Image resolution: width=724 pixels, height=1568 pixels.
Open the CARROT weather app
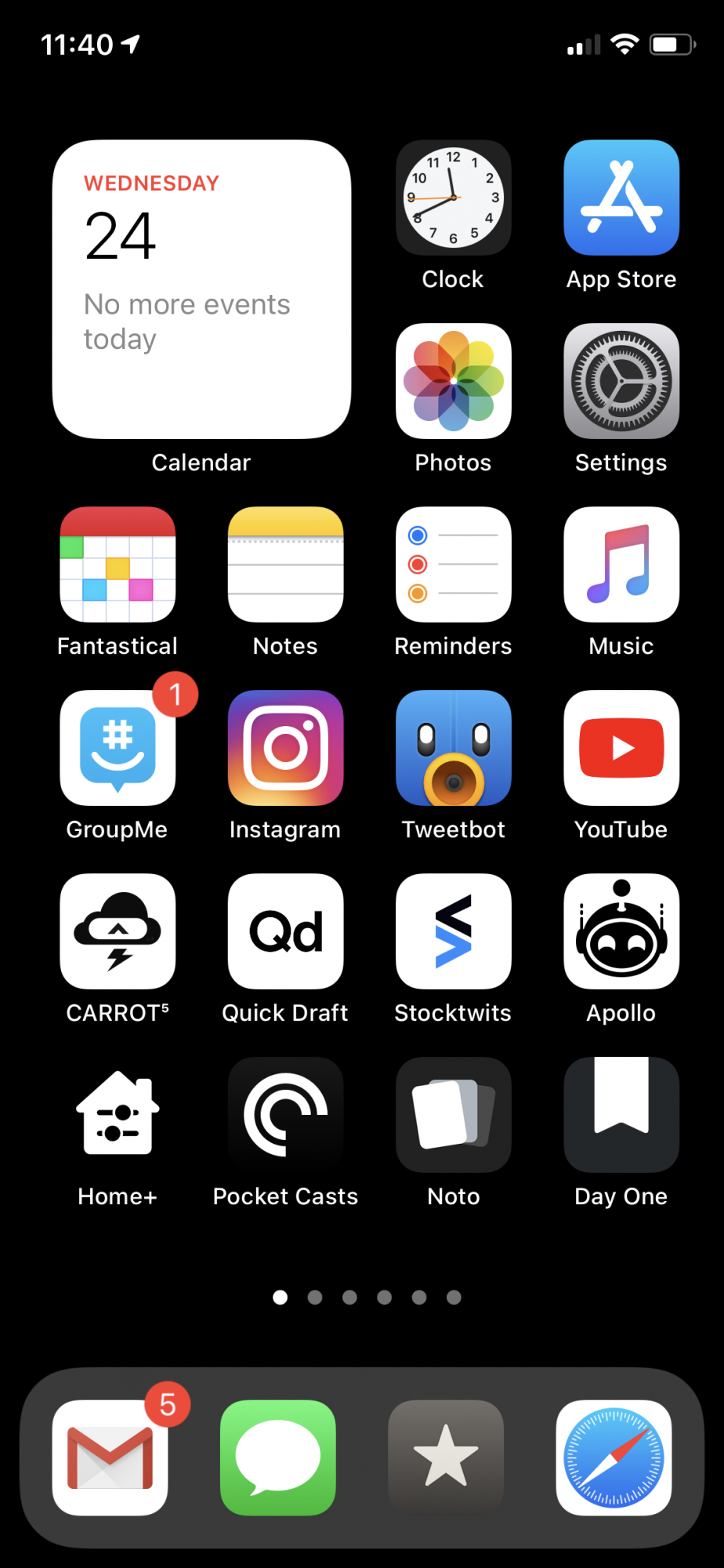118,931
